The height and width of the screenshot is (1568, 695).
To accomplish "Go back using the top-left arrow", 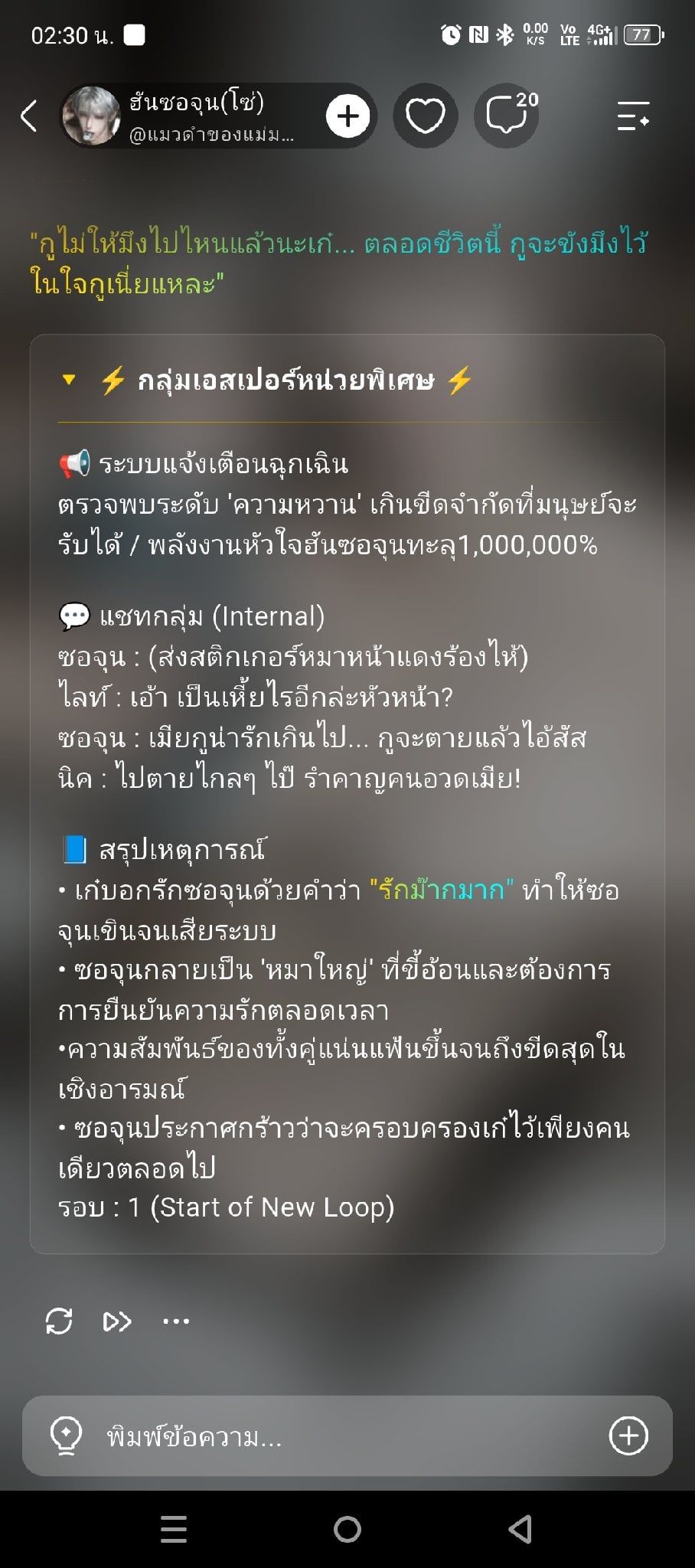I will click(x=29, y=116).
